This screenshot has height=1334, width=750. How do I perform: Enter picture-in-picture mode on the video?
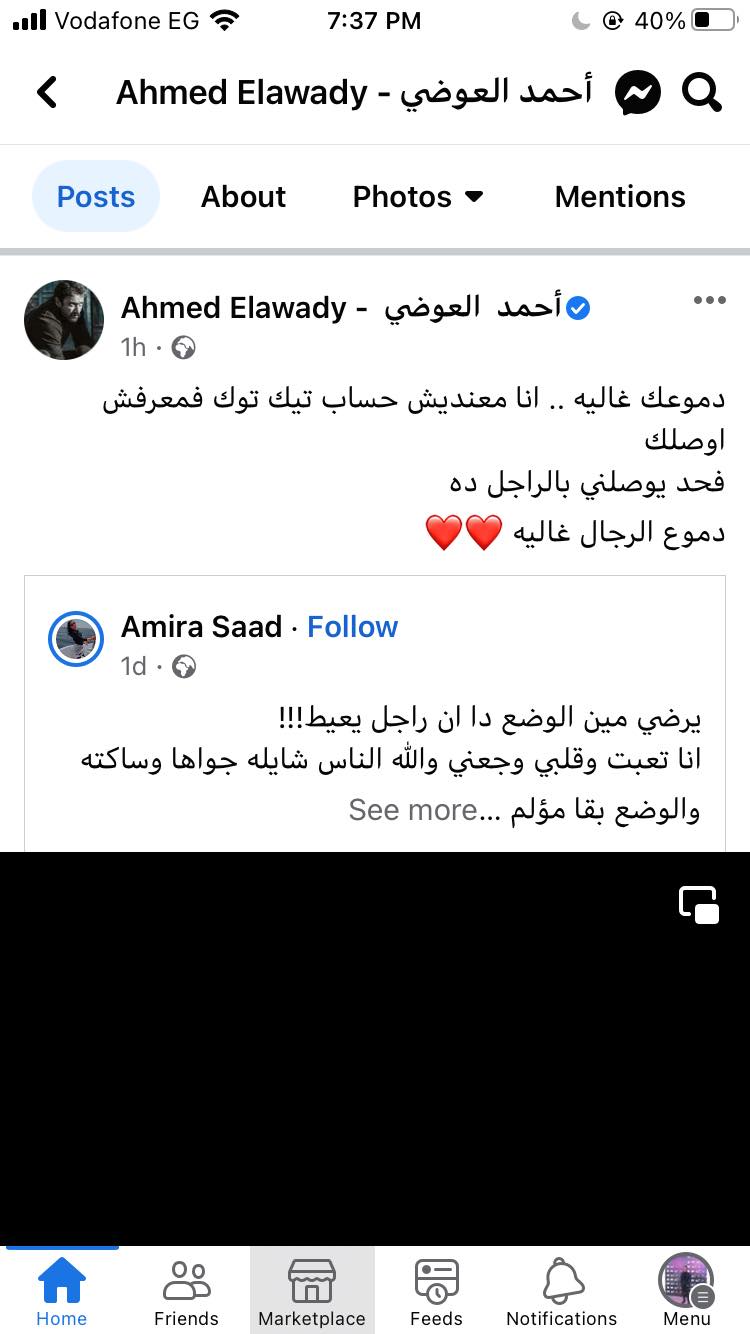click(699, 904)
